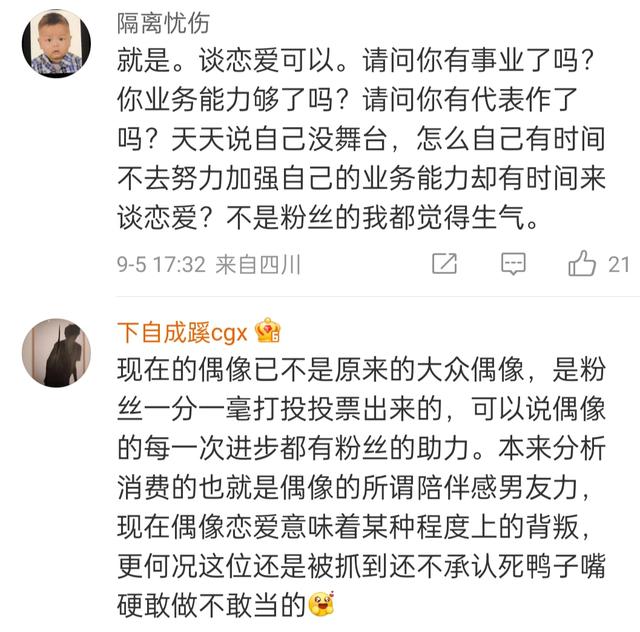
Task: Open 隔离忧伤's profile avatar
Action: point(56,43)
